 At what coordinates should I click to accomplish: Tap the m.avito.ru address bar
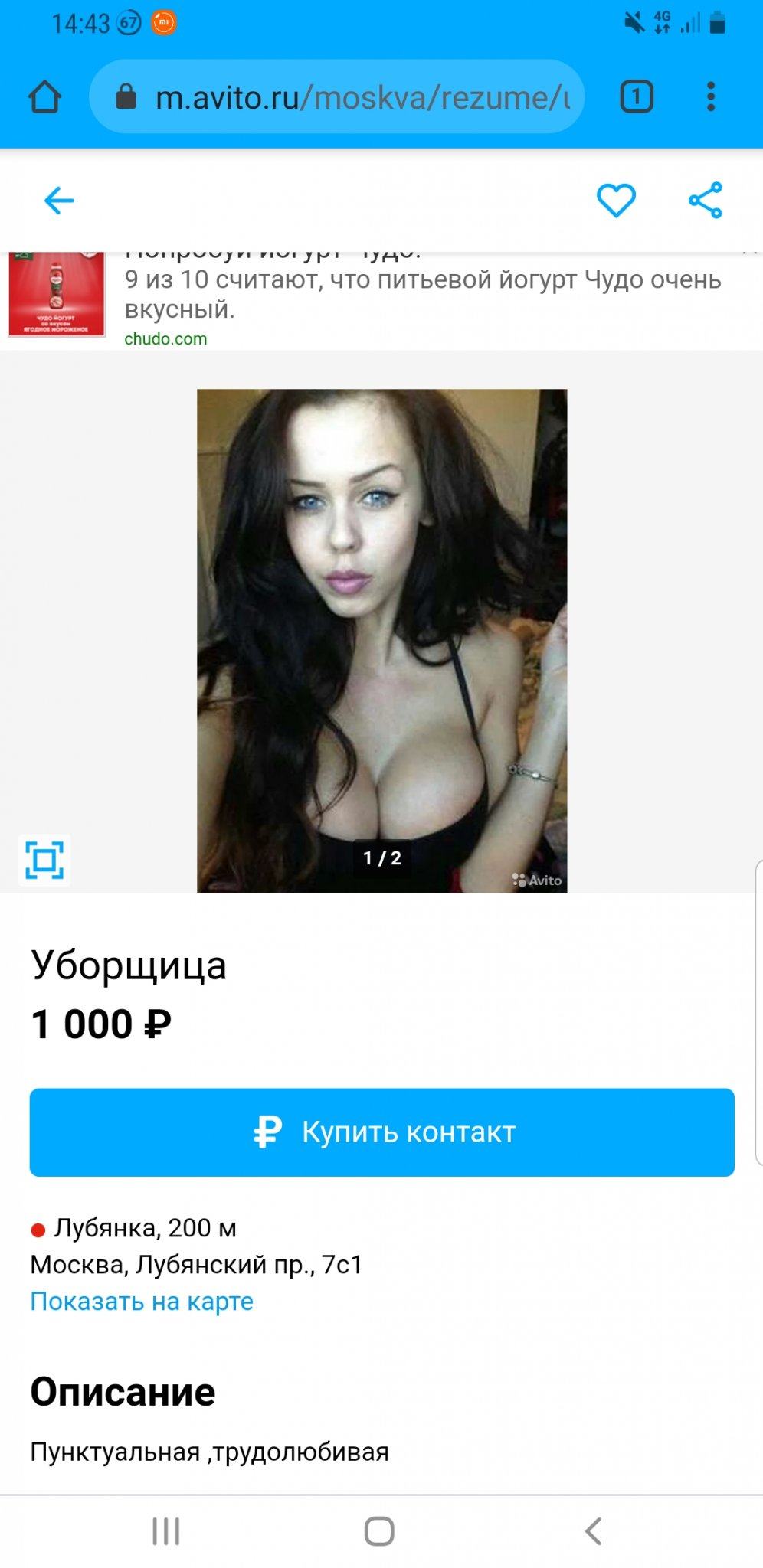point(337,97)
